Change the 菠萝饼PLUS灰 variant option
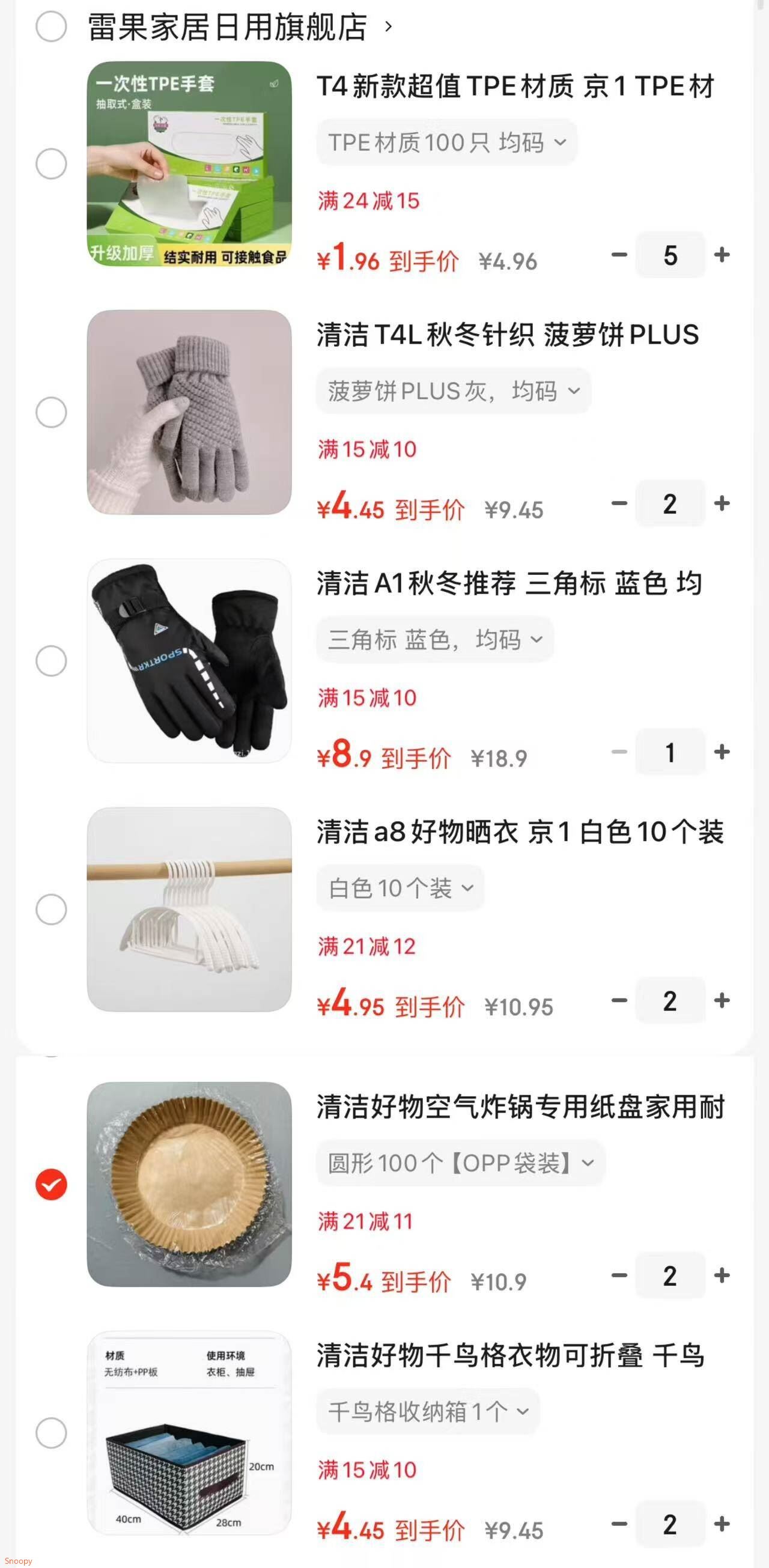This screenshot has width=769, height=1568. (x=454, y=390)
